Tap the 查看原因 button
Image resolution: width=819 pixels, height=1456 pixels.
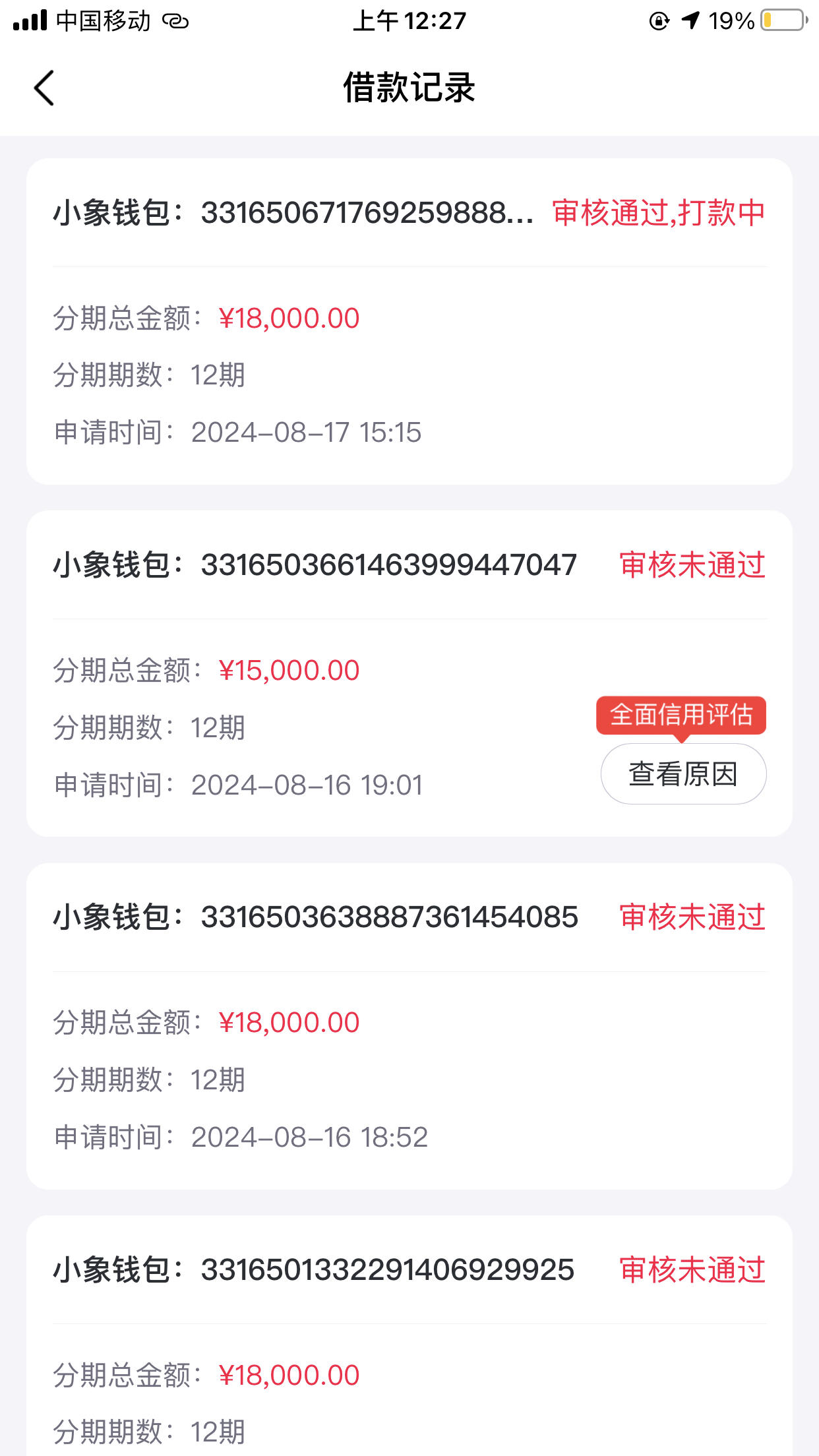coord(683,773)
